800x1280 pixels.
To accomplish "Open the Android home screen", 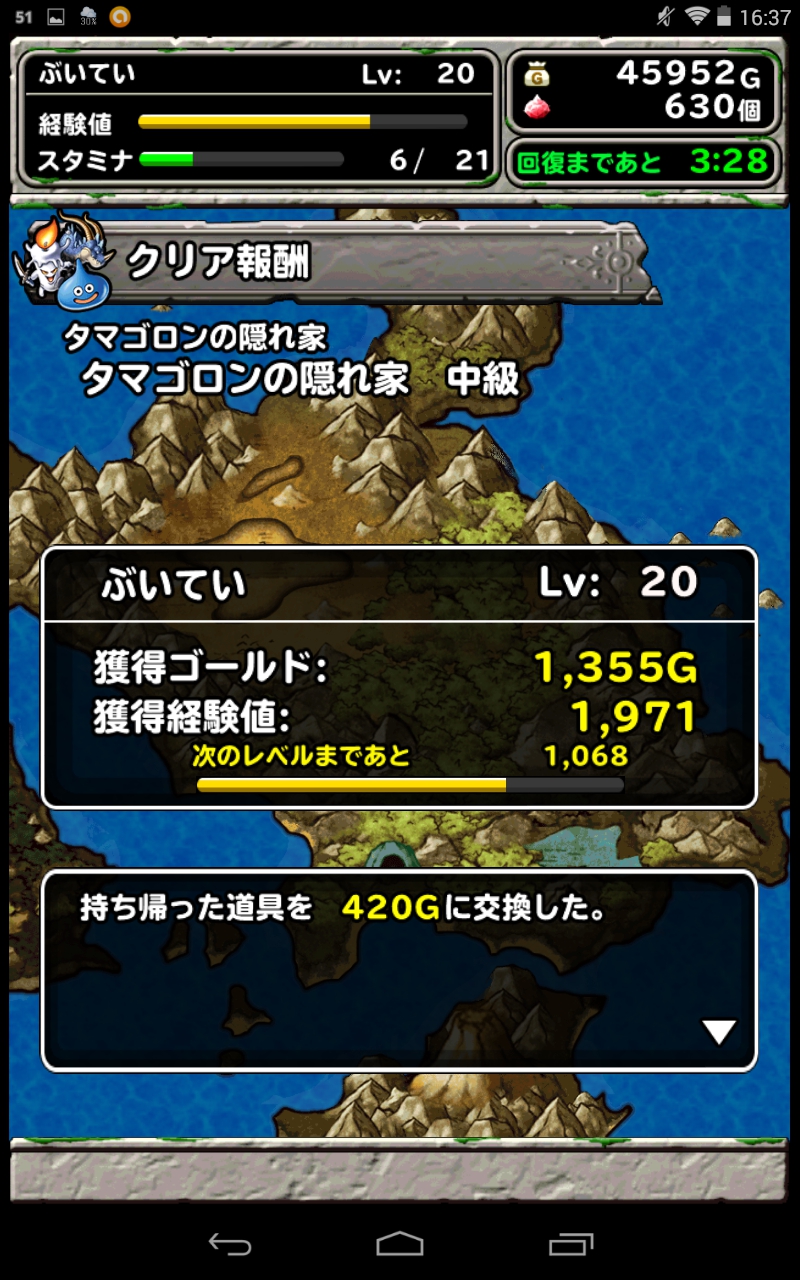I will click(400, 1243).
